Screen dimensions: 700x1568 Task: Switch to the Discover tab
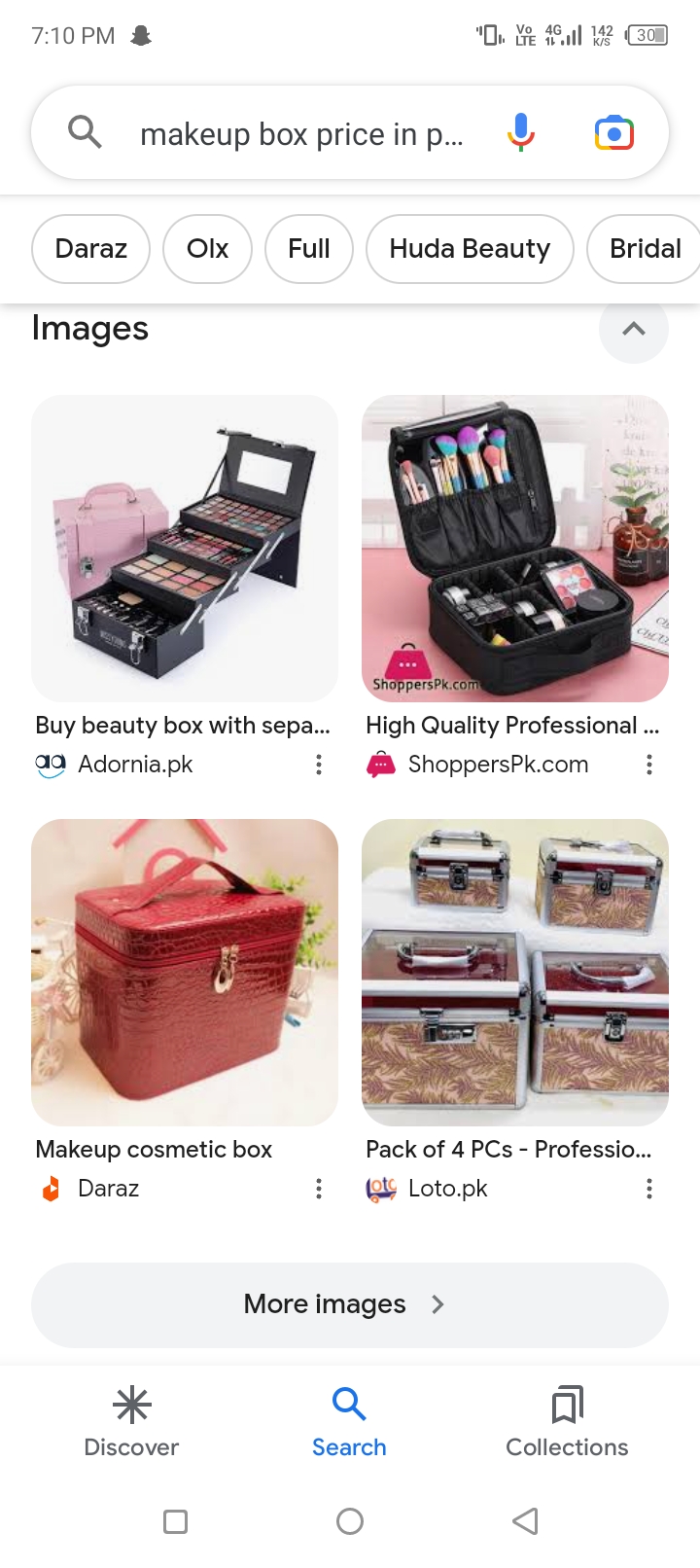pos(131,1422)
